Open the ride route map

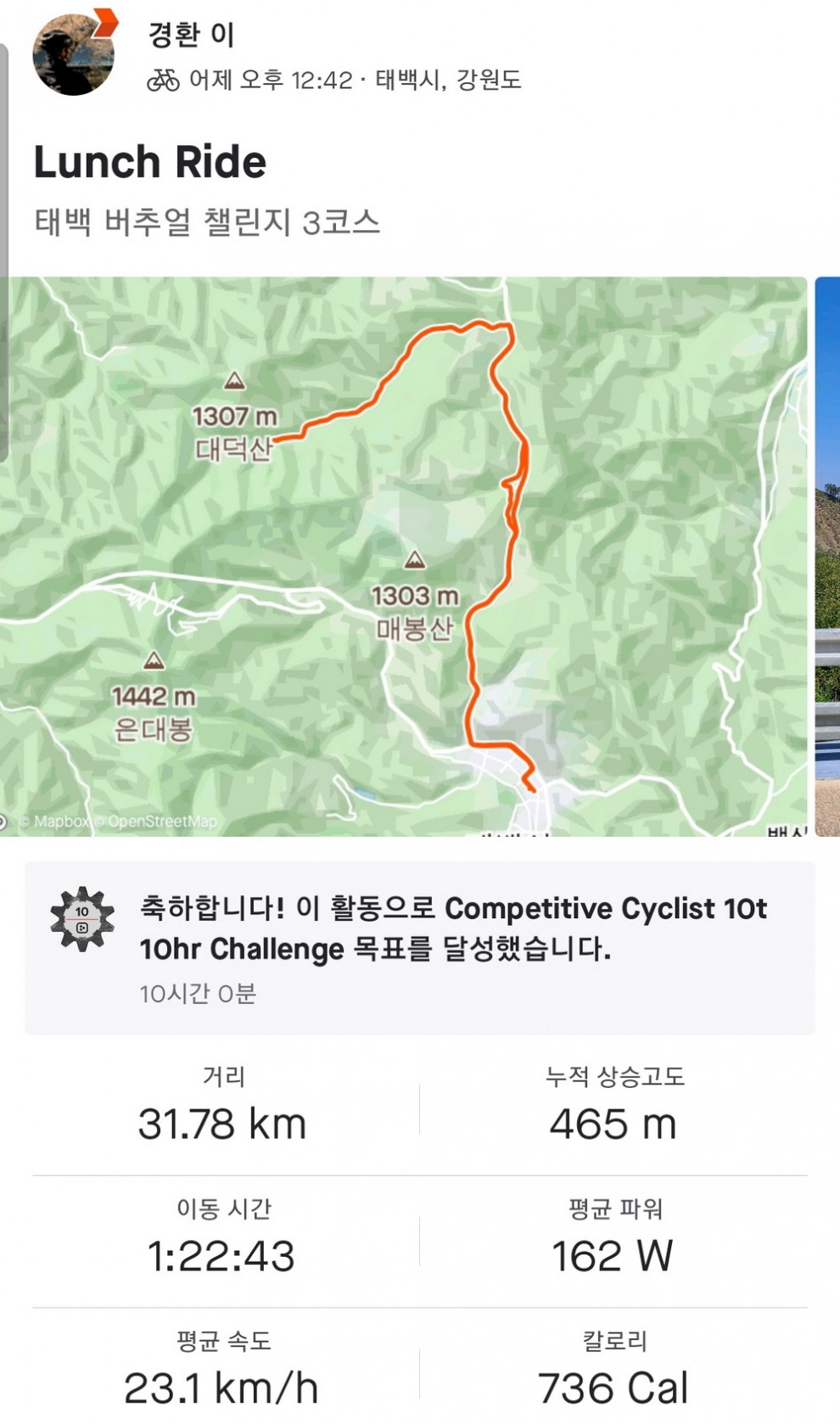click(406, 556)
